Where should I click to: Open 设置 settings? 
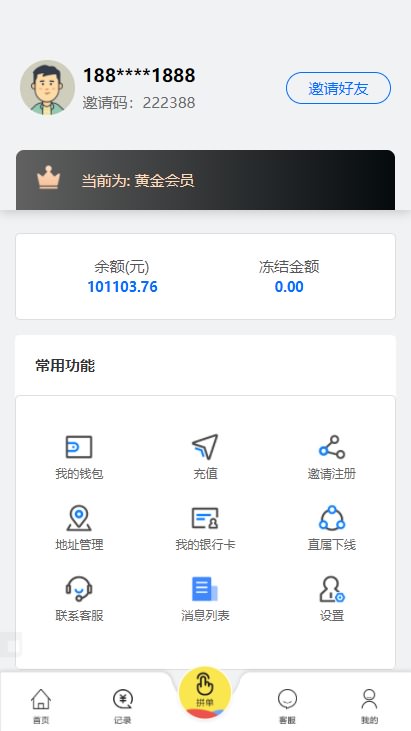332,599
